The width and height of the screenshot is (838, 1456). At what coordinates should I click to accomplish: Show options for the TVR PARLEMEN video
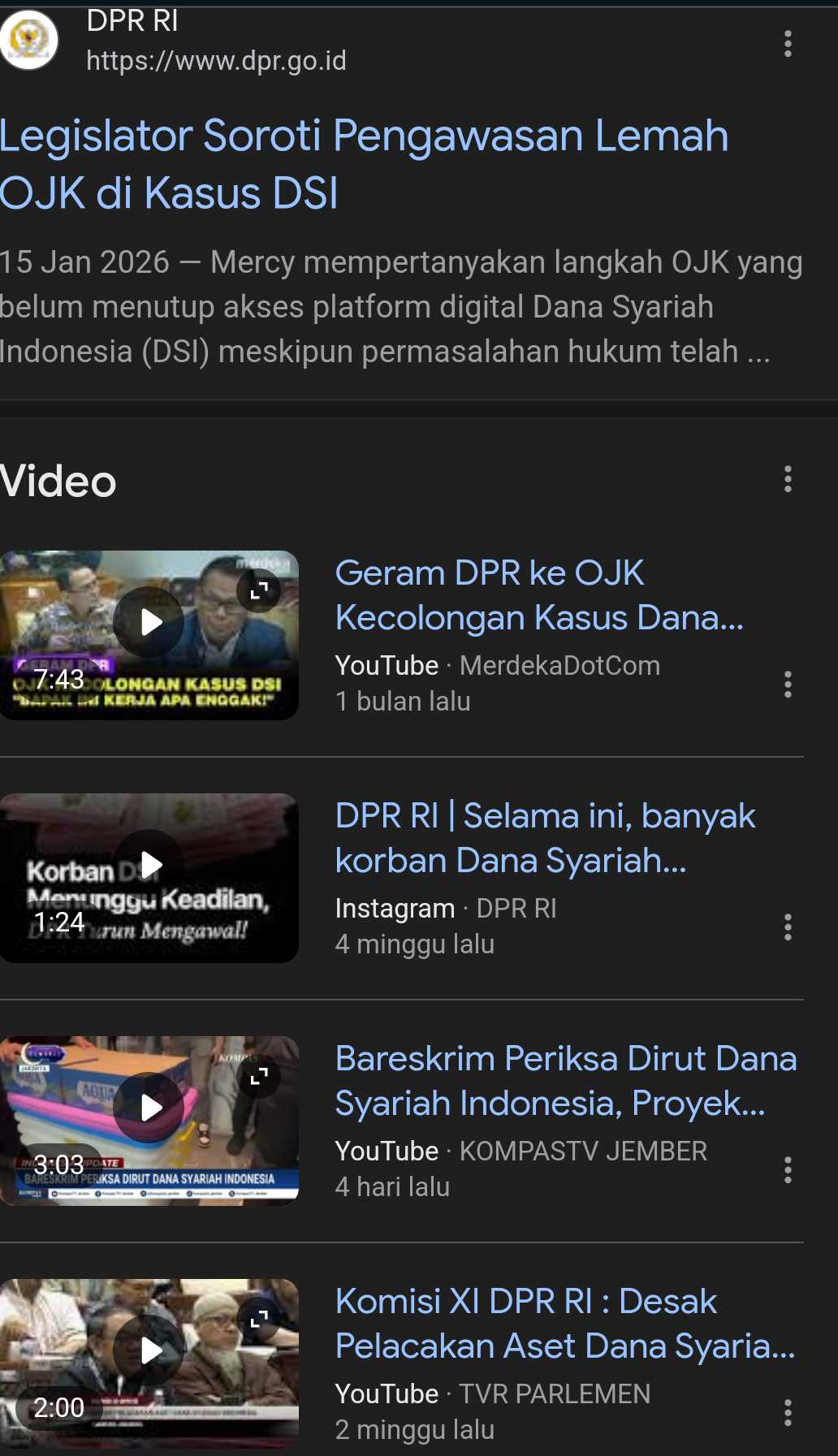pyautogui.click(x=787, y=1413)
